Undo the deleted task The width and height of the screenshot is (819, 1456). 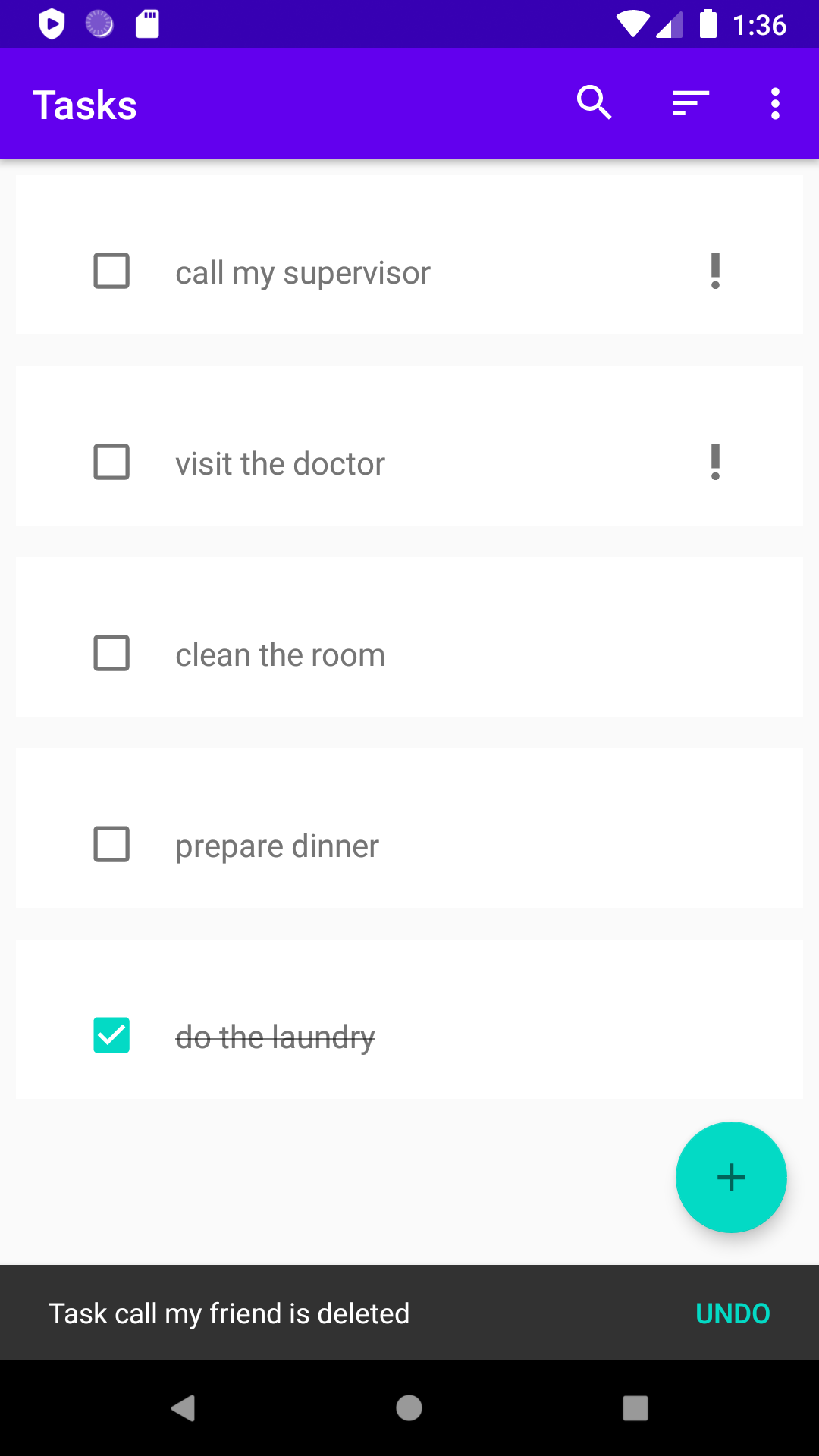point(733,1313)
